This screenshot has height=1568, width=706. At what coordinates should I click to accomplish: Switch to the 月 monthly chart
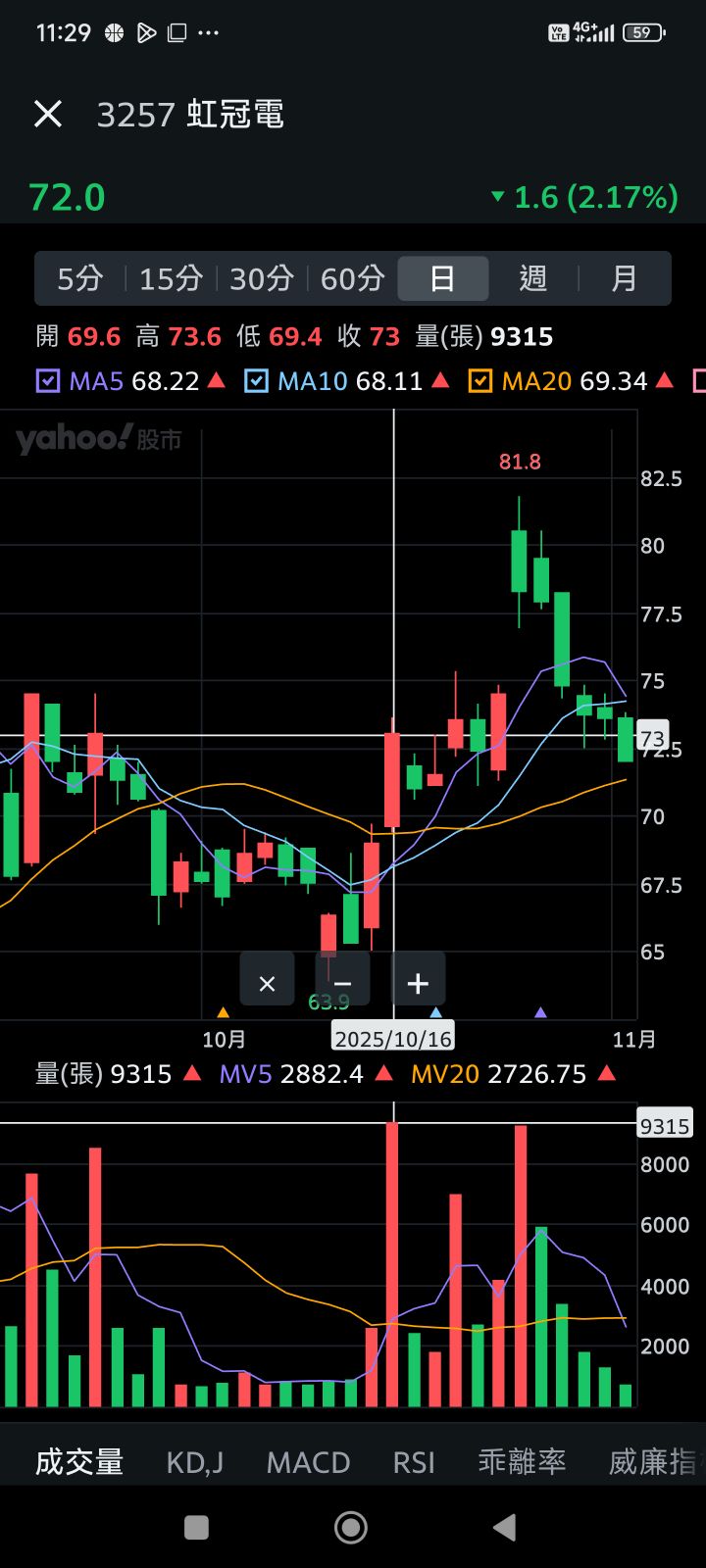pyautogui.click(x=624, y=279)
